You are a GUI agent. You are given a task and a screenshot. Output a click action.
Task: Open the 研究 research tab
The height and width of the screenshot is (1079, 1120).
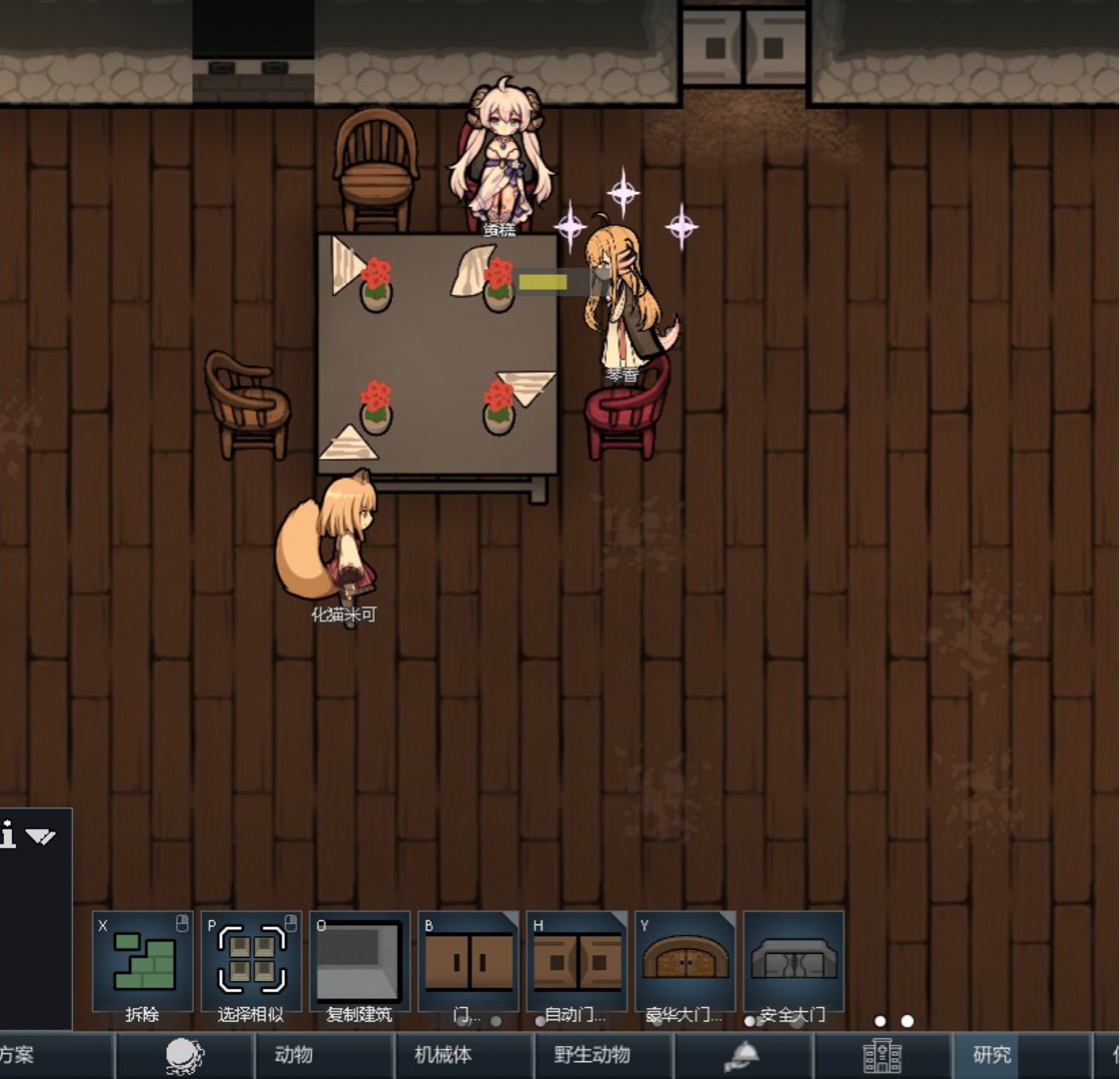992,1055
